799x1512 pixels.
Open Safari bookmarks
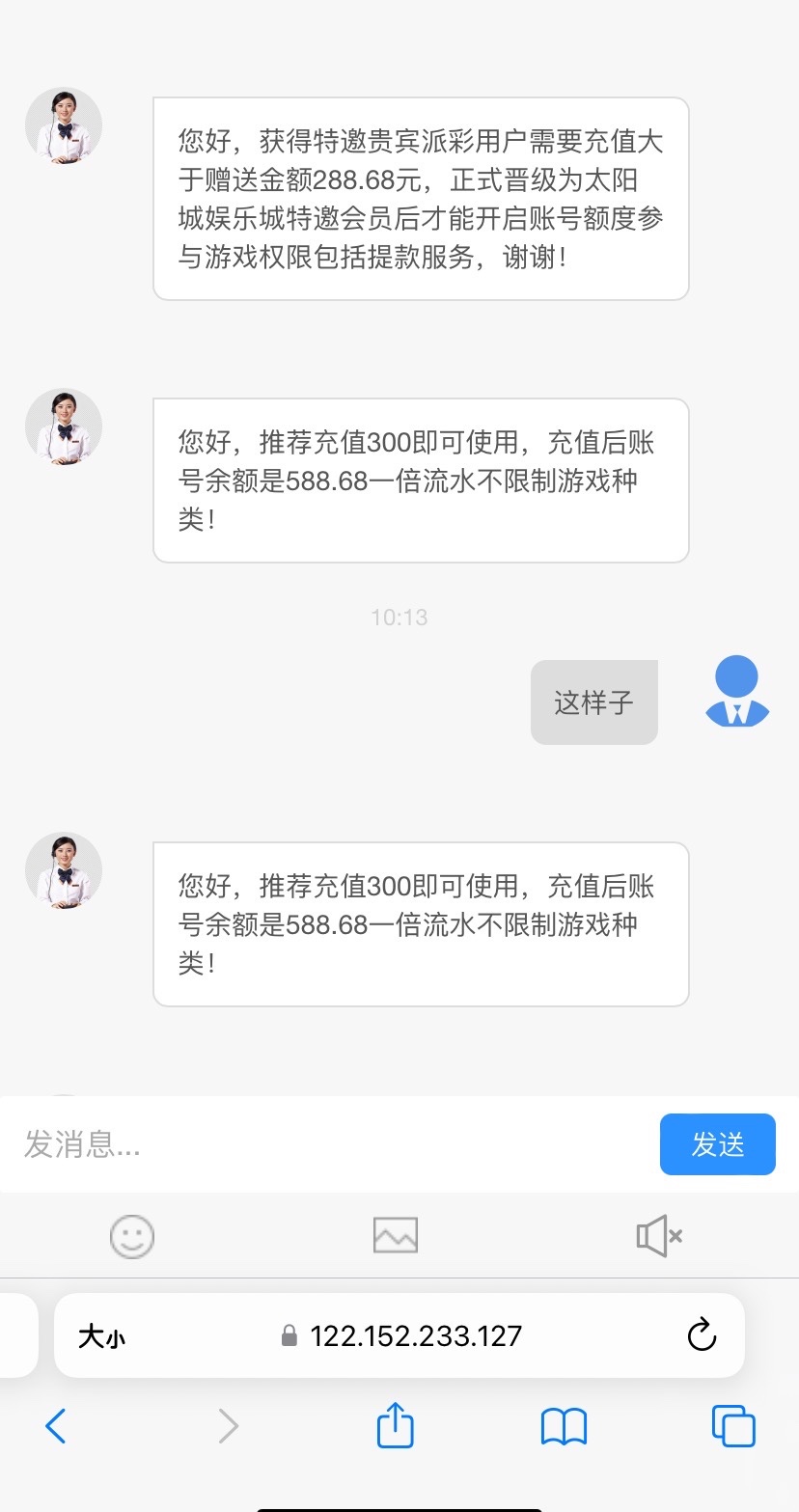[x=565, y=1425]
